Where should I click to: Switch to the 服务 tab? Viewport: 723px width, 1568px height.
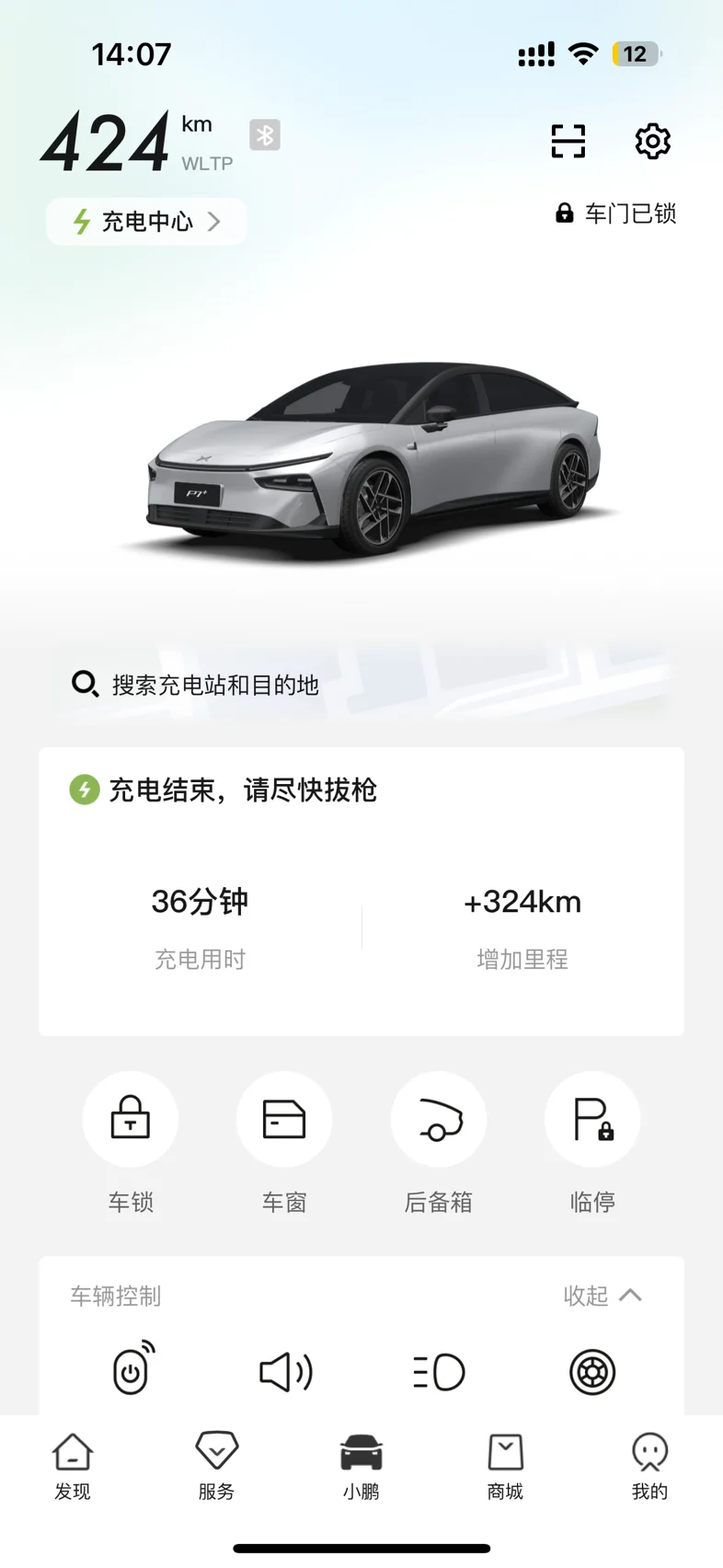point(217,1467)
